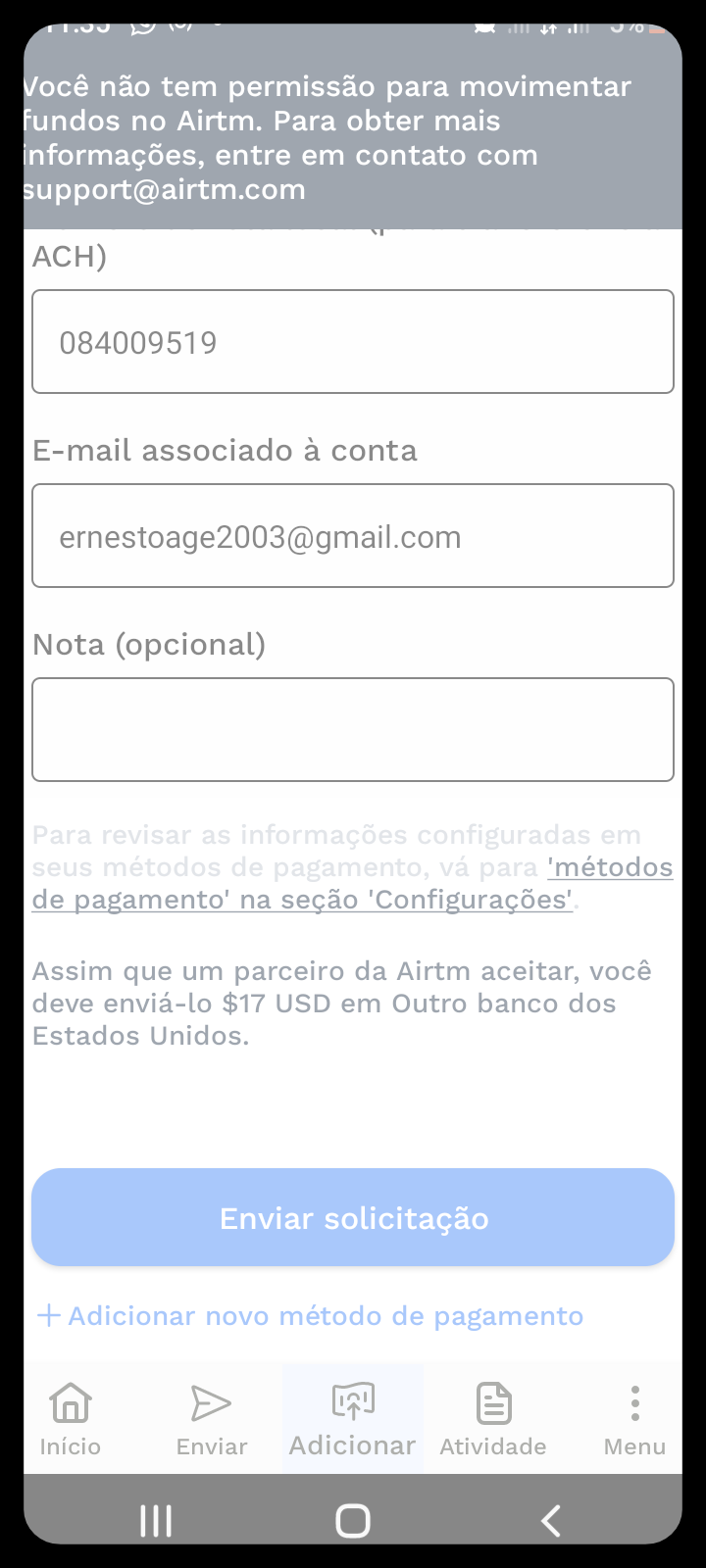Switch to the Enviar tab
The height and width of the screenshot is (1568, 706).
tap(212, 1419)
